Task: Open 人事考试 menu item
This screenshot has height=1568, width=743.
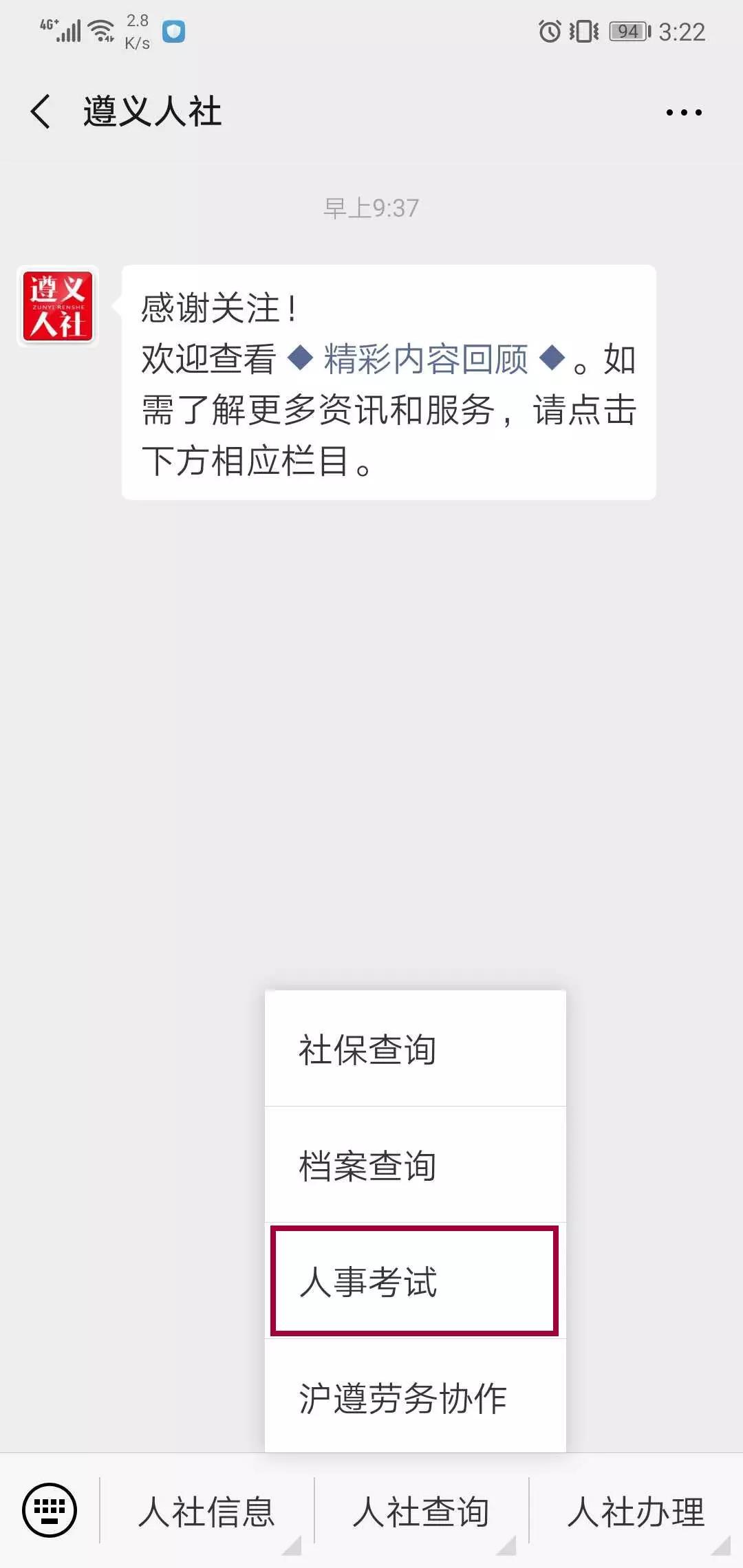Action: pos(415,1282)
